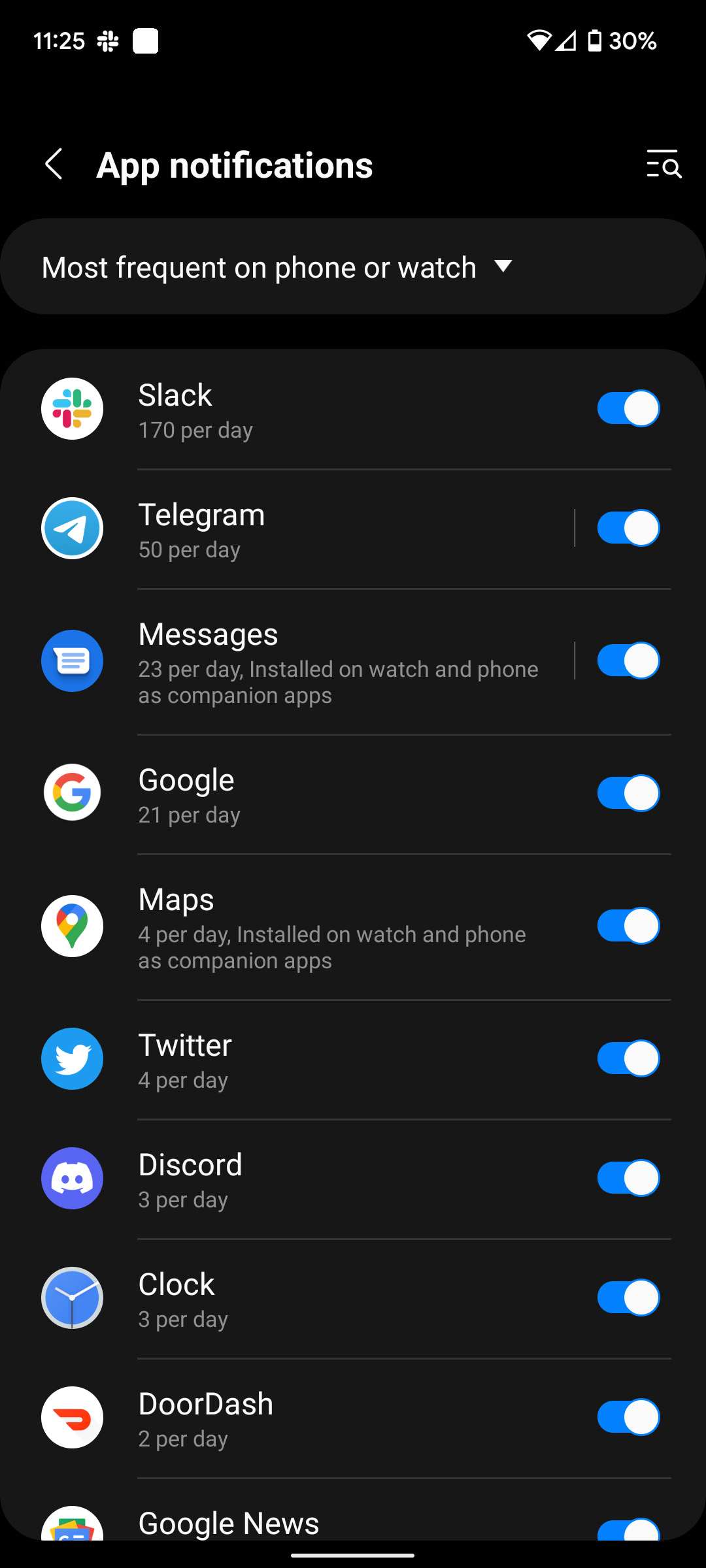Viewport: 706px width, 1568px height.
Task: Disable Maps notifications
Action: click(x=628, y=926)
